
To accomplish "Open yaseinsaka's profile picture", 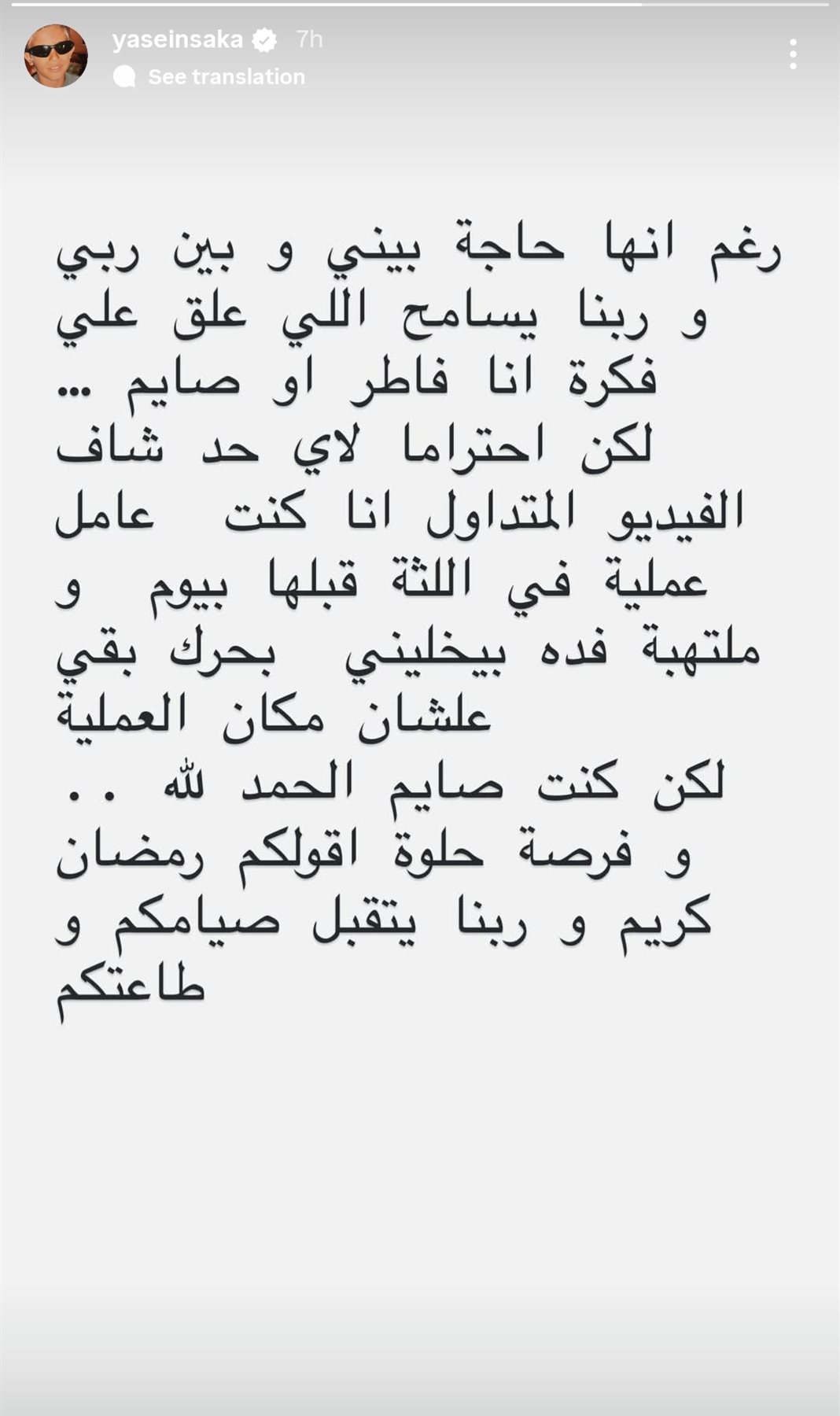I will click(x=55, y=56).
